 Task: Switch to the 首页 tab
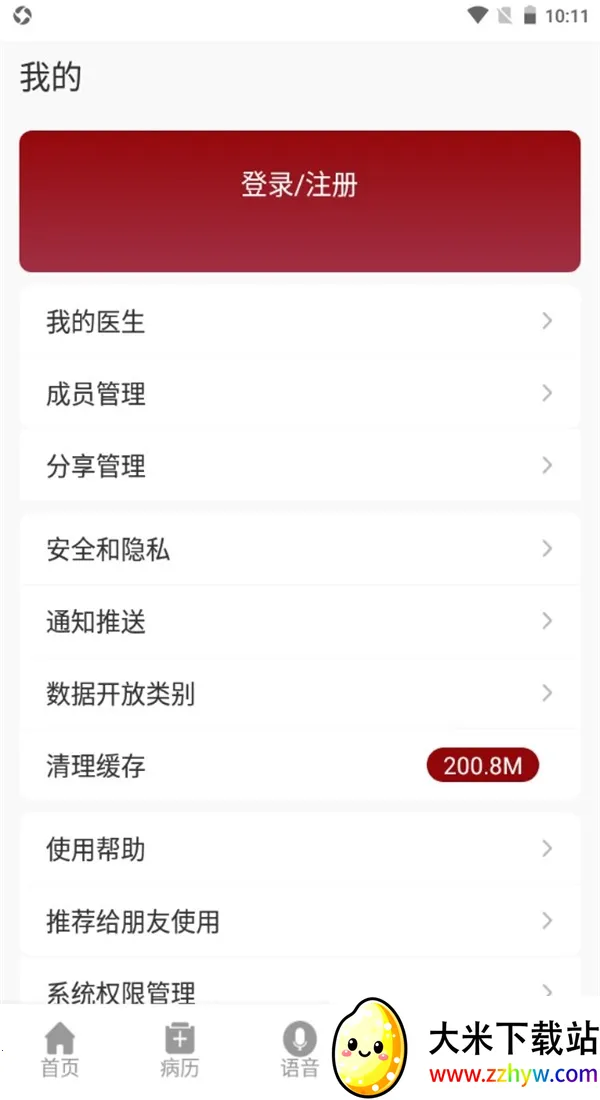click(x=60, y=1050)
